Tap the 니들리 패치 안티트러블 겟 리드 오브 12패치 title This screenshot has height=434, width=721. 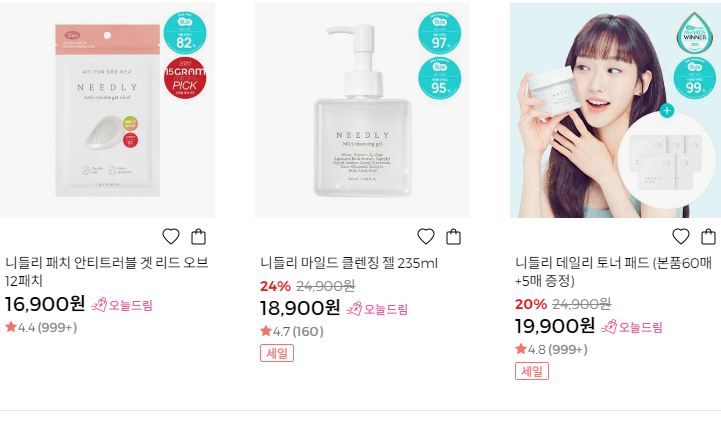coord(107,272)
